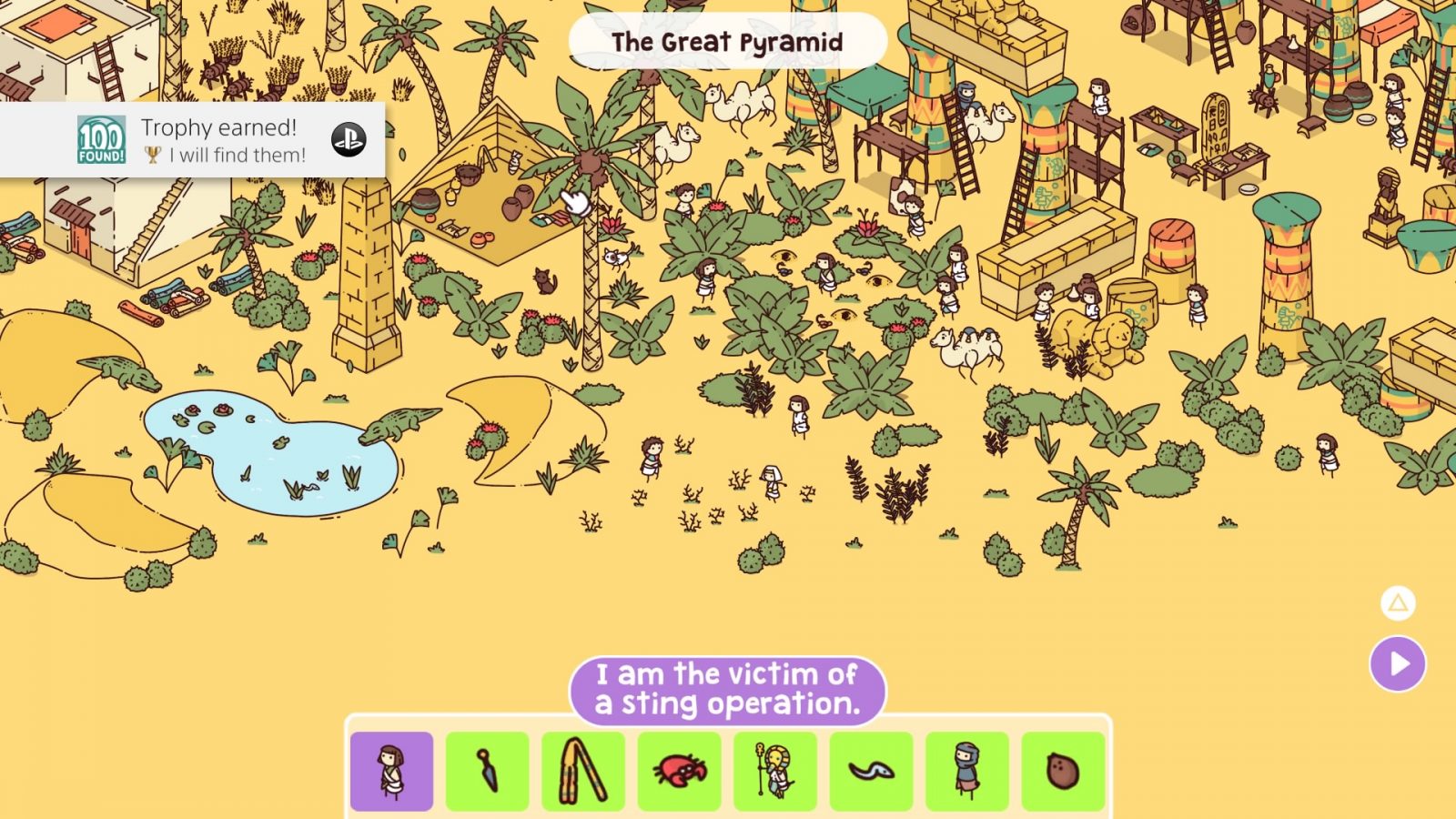The image size is (1456, 819).
Task: Tap the triangle button above the play arrow
Action: (x=1398, y=602)
